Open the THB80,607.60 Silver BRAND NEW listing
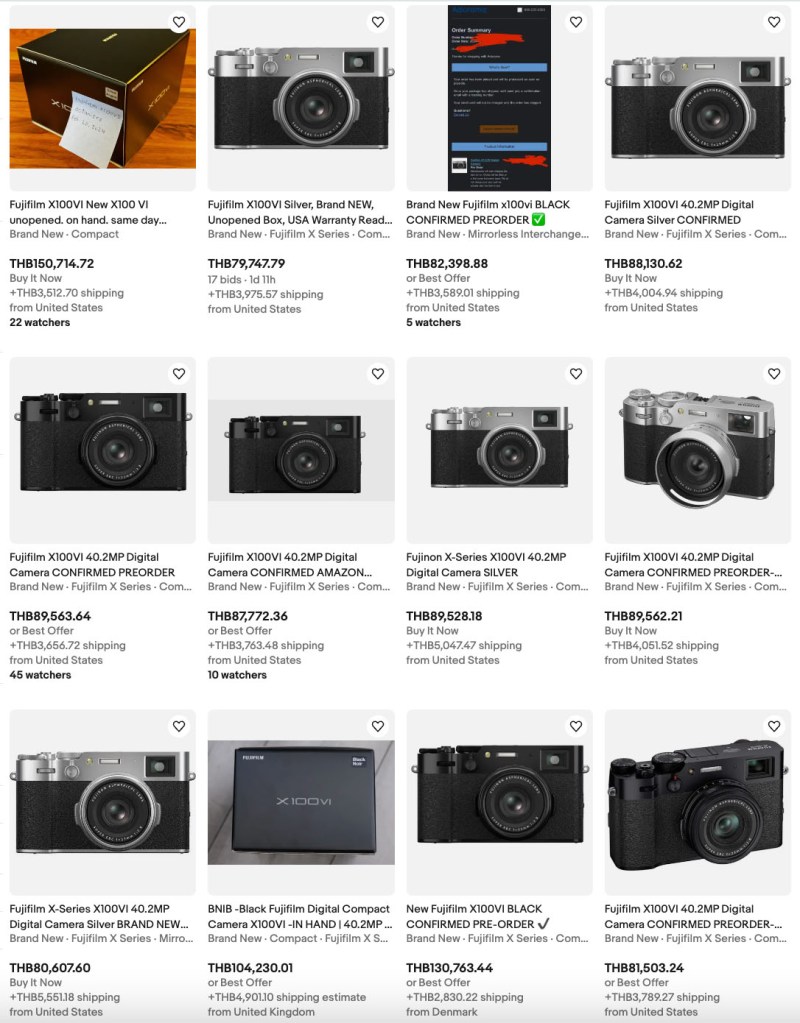This screenshot has height=1023, width=800. 98,916
